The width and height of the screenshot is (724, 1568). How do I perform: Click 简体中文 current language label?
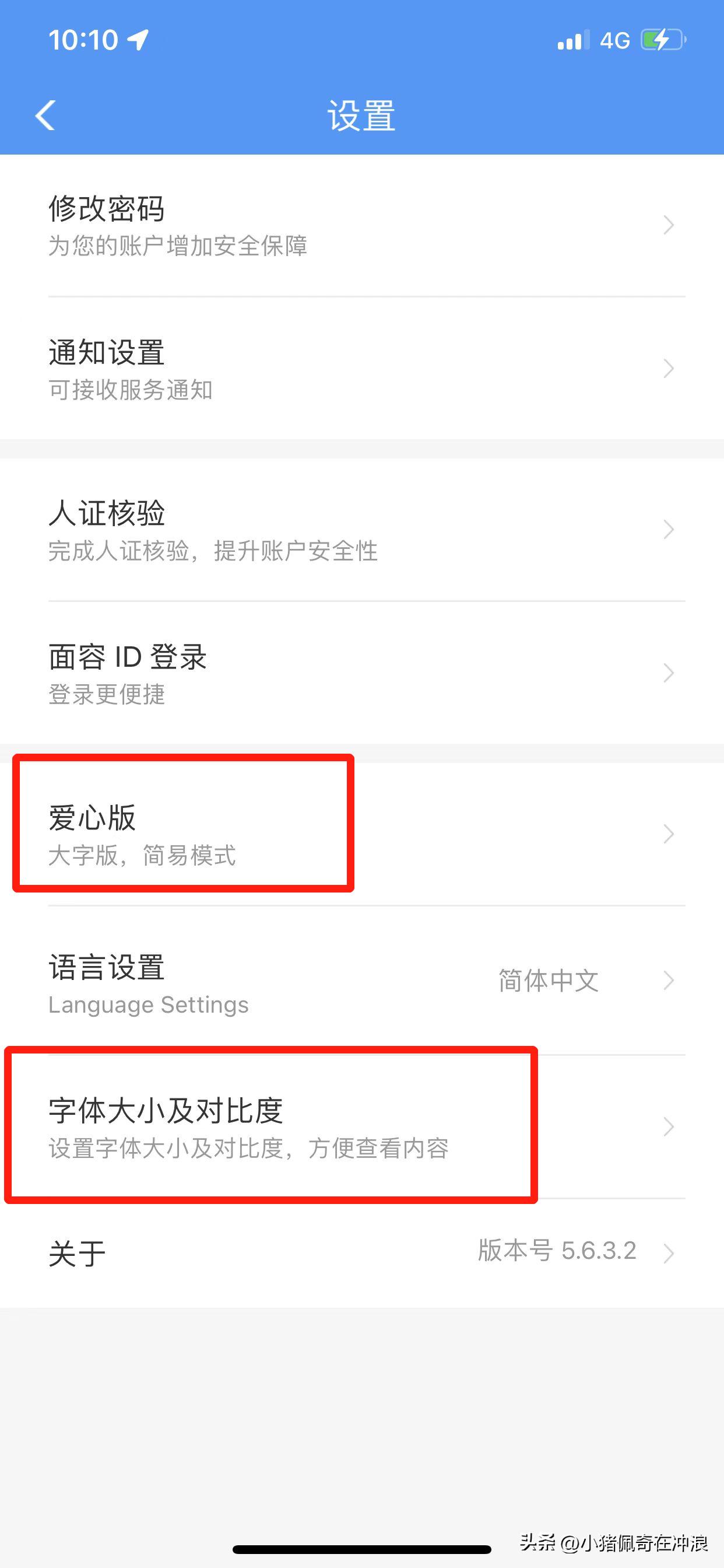tap(548, 981)
